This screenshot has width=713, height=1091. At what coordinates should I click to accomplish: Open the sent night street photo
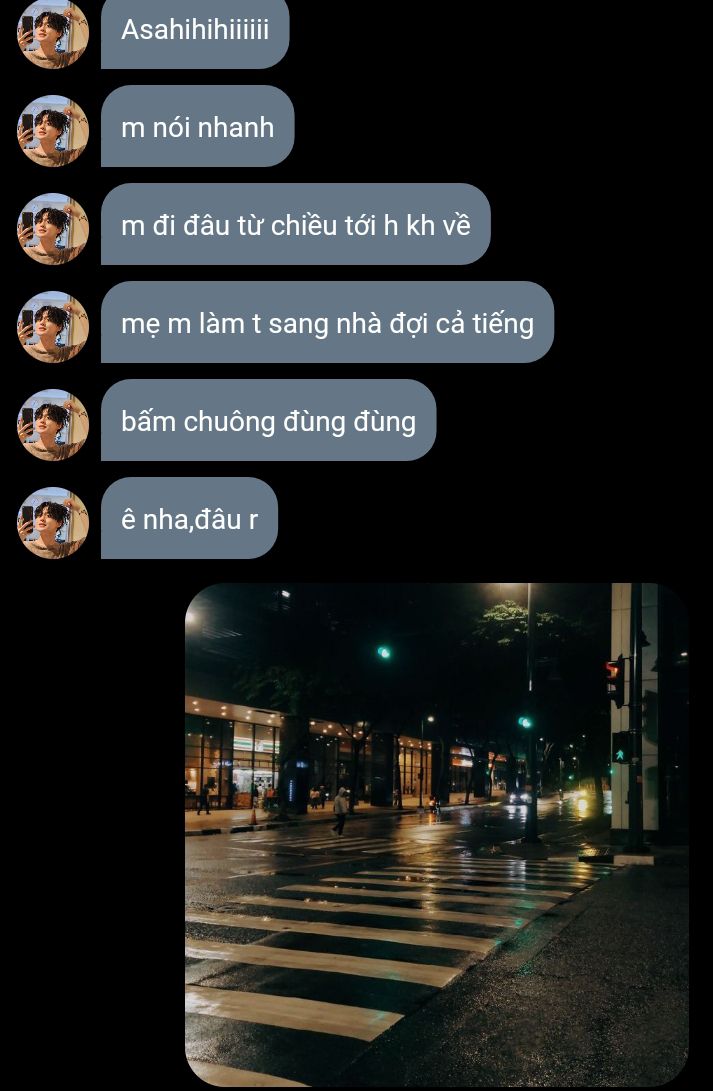click(x=437, y=835)
